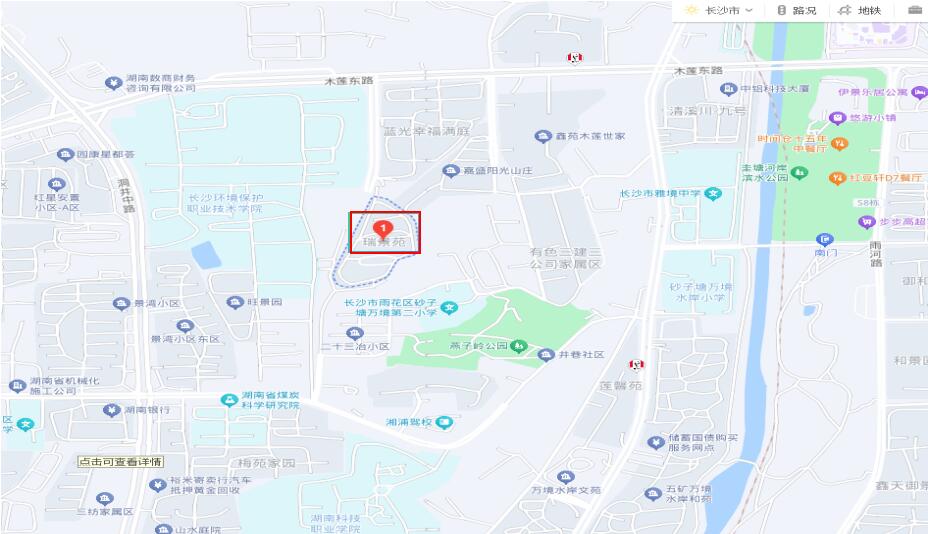This screenshot has width=928, height=534.
Task: Toggle the 路况 traffic layer
Action: point(797,10)
